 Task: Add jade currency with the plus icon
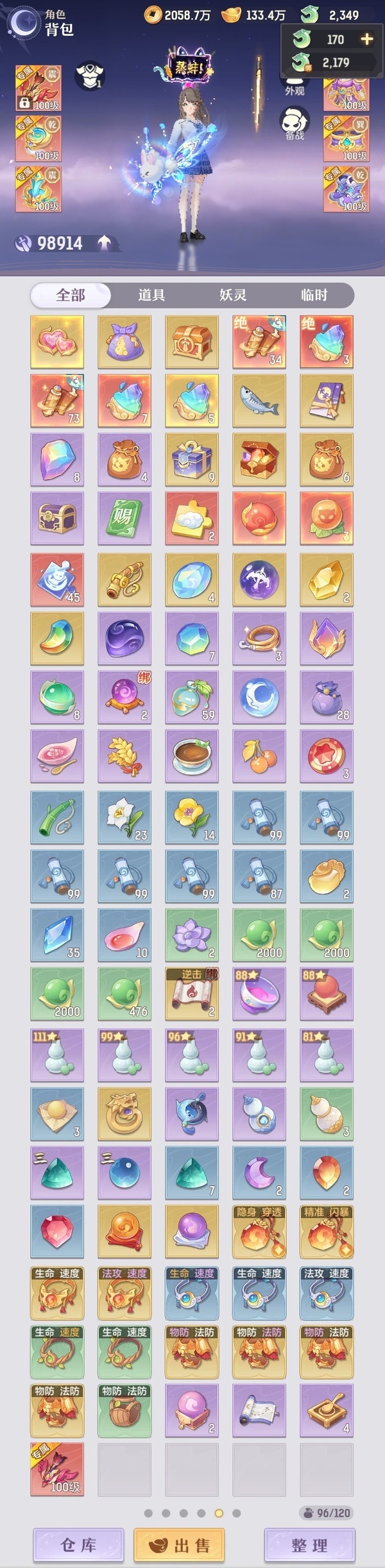coord(366,39)
